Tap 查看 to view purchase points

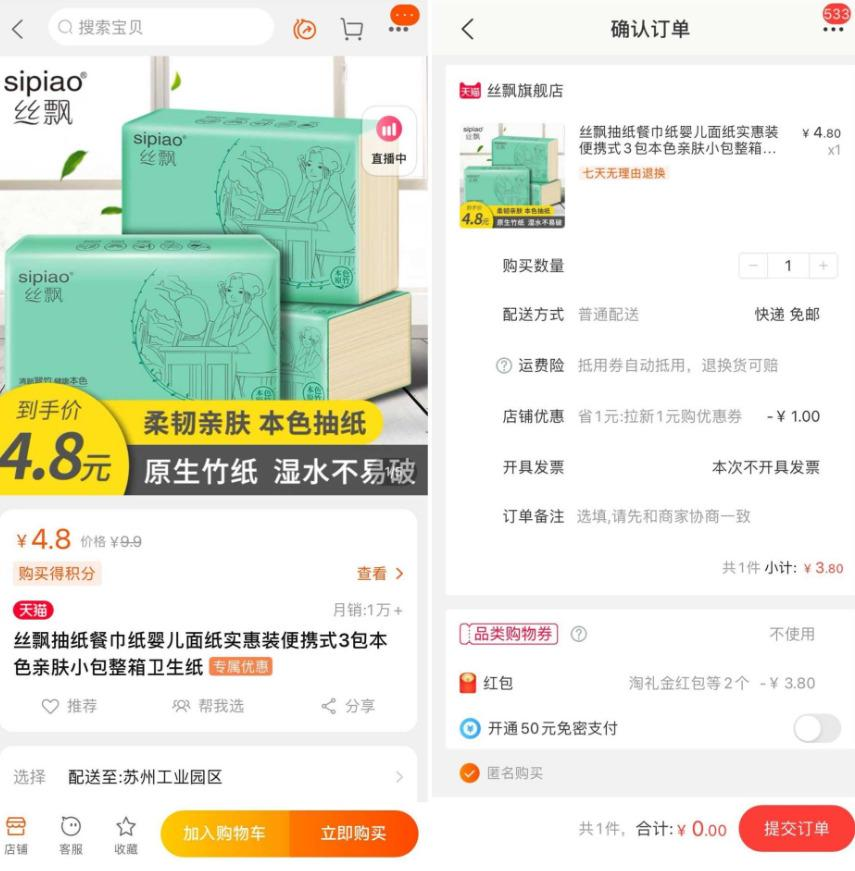tap(380, 573)
